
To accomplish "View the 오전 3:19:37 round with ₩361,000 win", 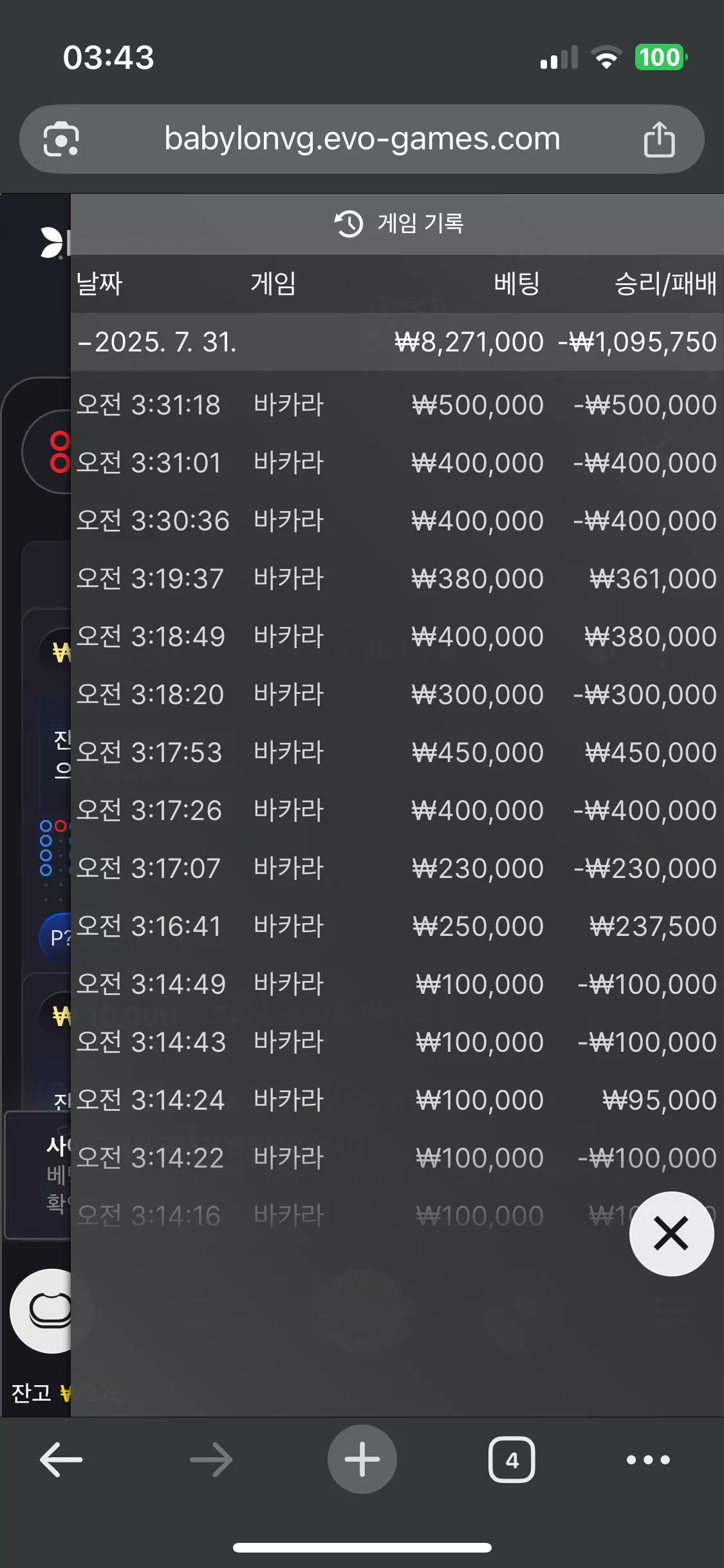I will tap(397, 579).
